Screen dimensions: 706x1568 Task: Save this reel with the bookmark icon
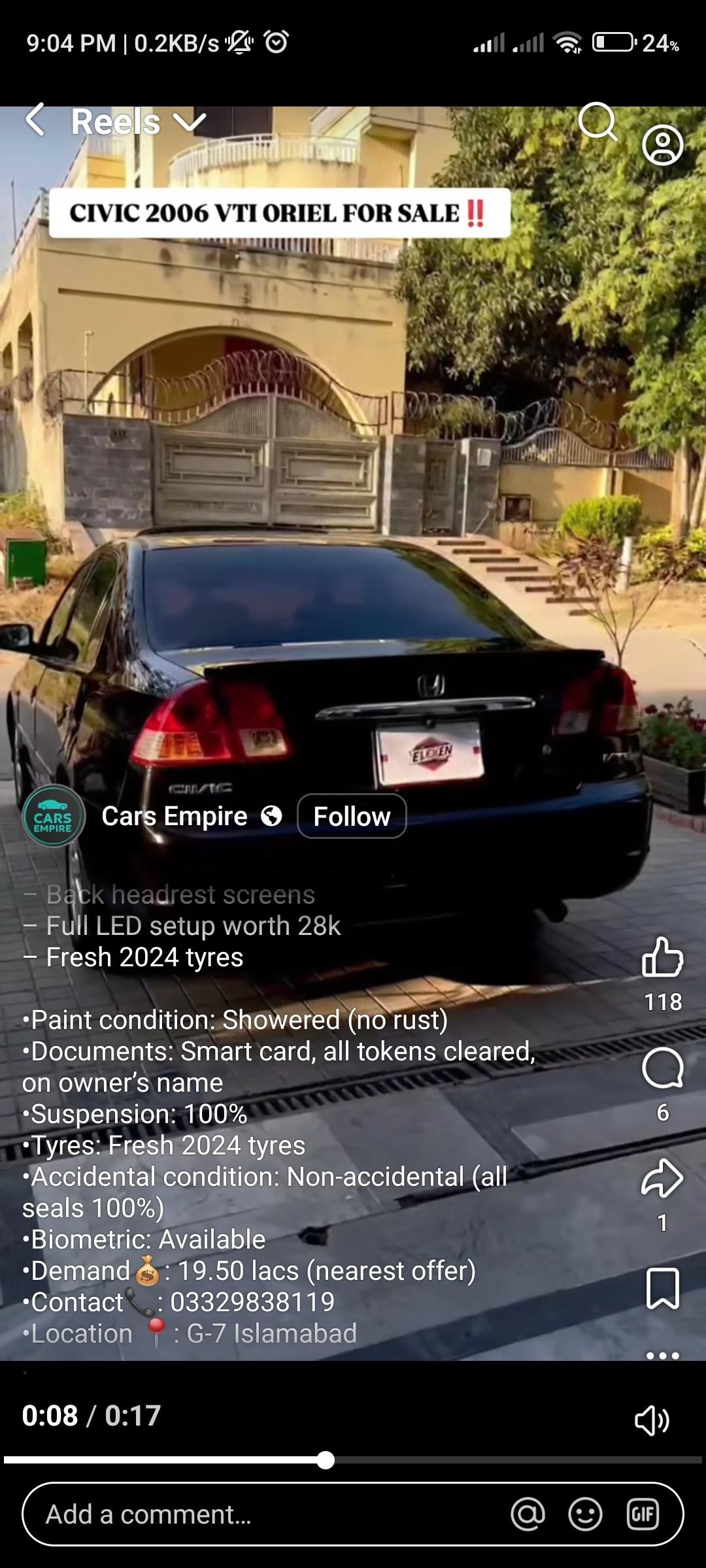(x=662, y=1288)
